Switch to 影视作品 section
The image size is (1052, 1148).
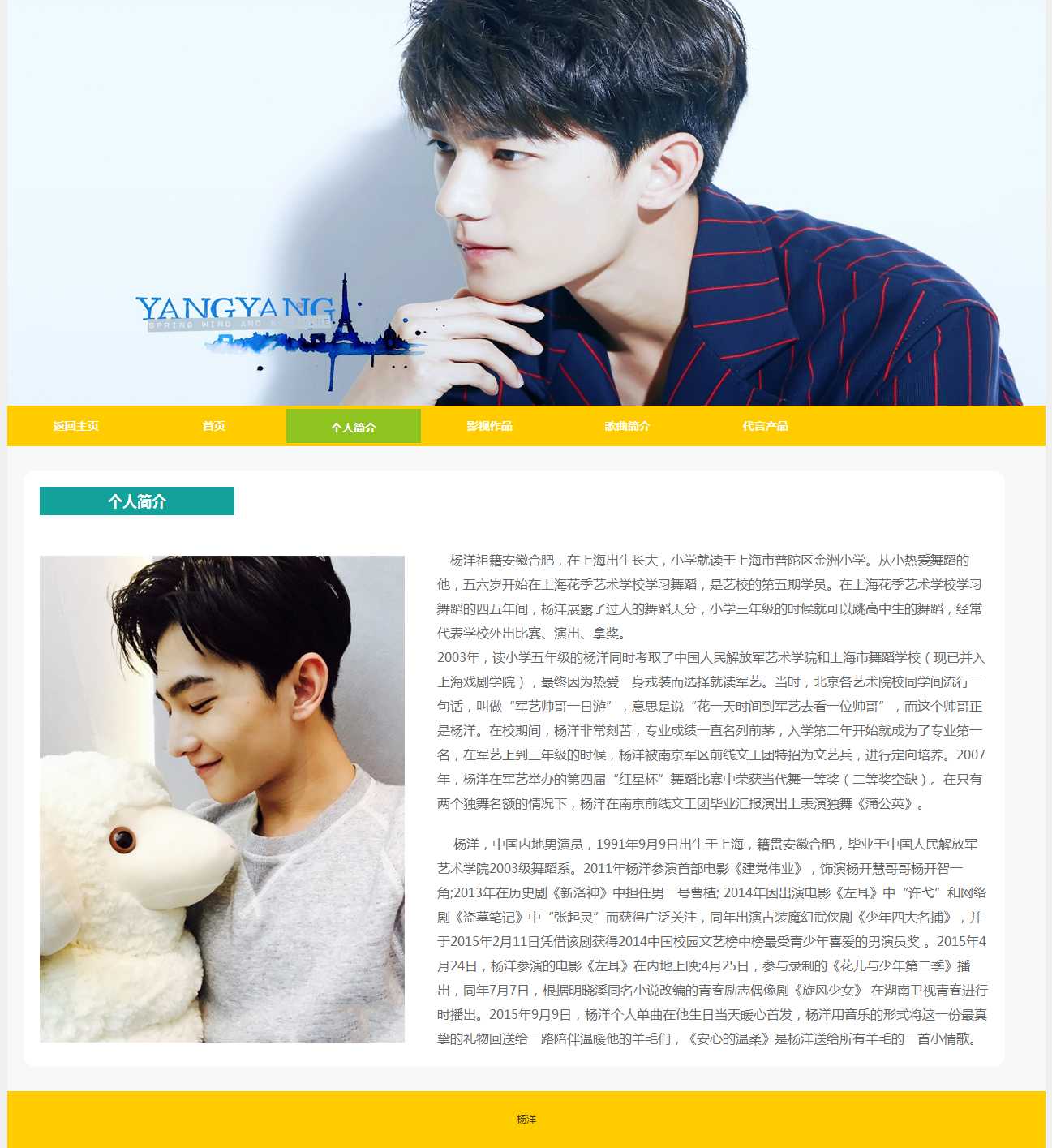(x=489, y=426)
